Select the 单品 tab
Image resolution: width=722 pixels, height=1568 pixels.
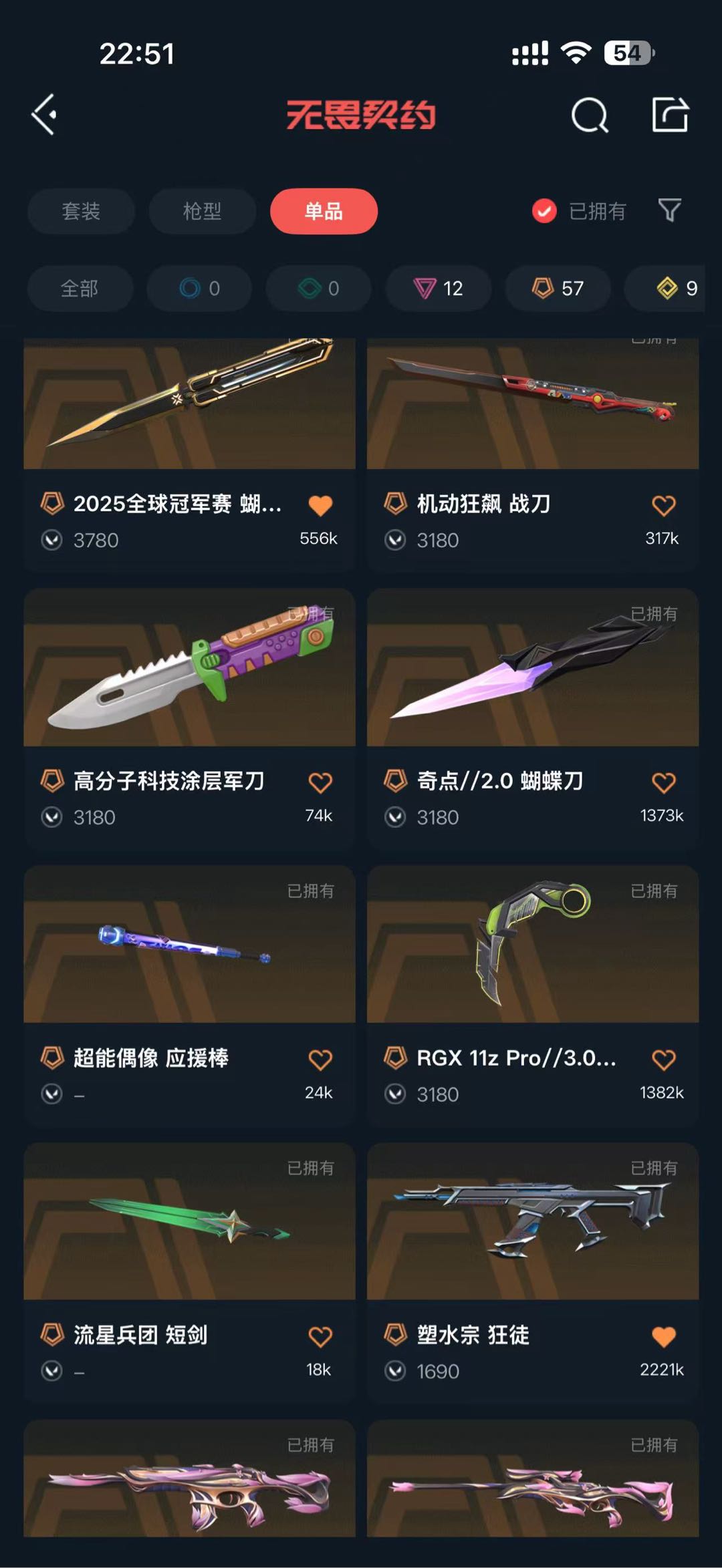[324, 211]
